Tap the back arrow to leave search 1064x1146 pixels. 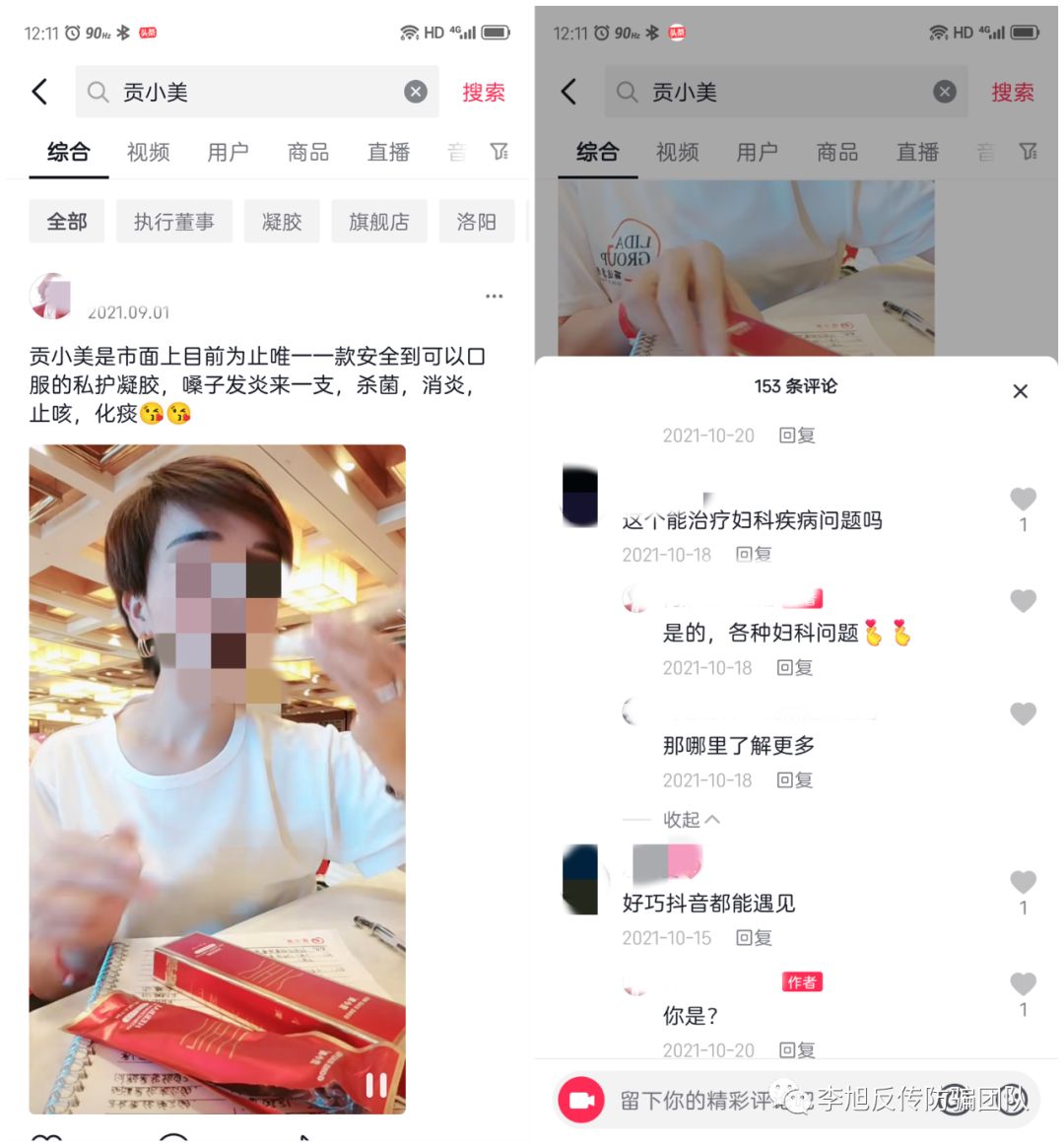(x=39, y=91)
